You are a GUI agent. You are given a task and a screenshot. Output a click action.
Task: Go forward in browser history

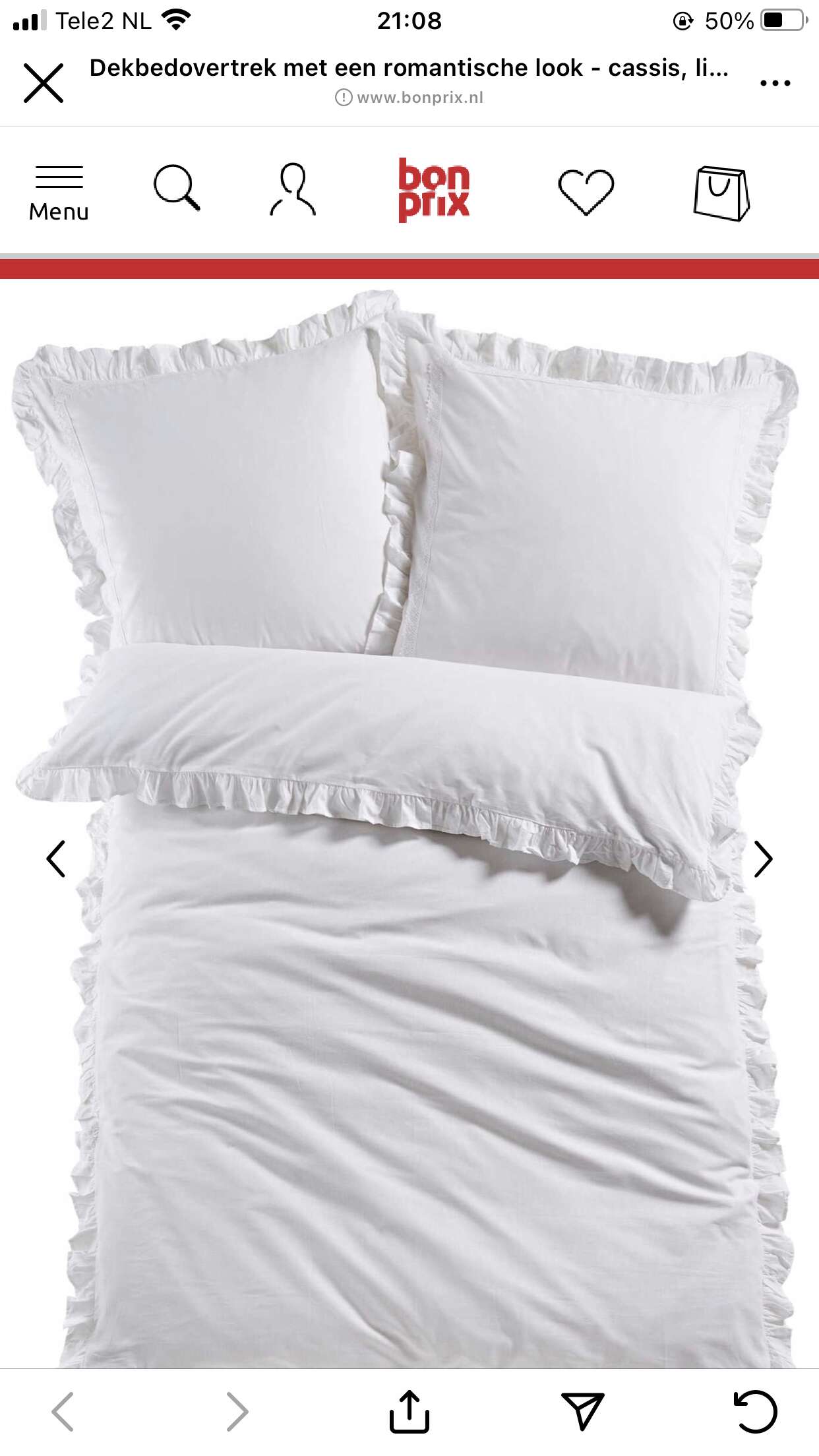pyautogui.click(x=237, y=1412)
